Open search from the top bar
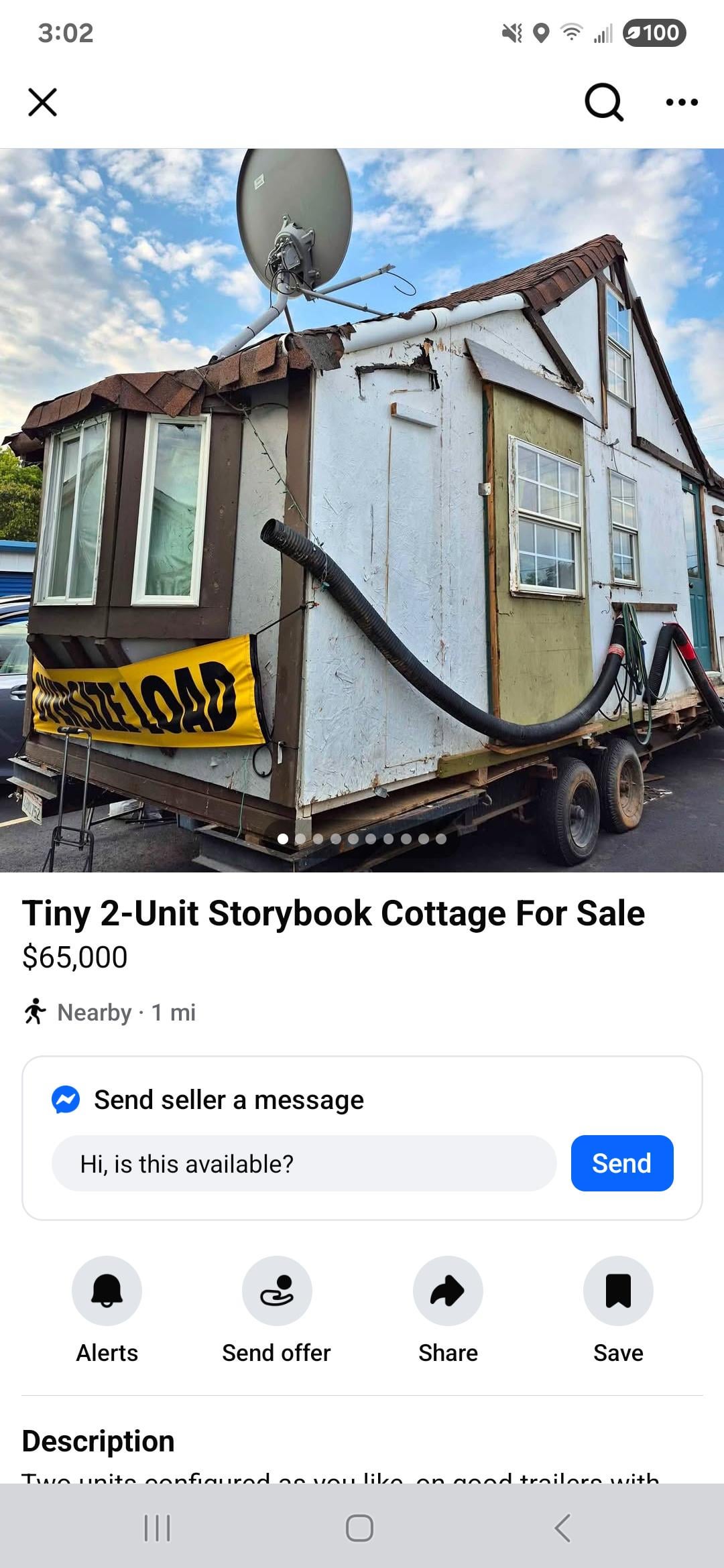 click(604, 103)
